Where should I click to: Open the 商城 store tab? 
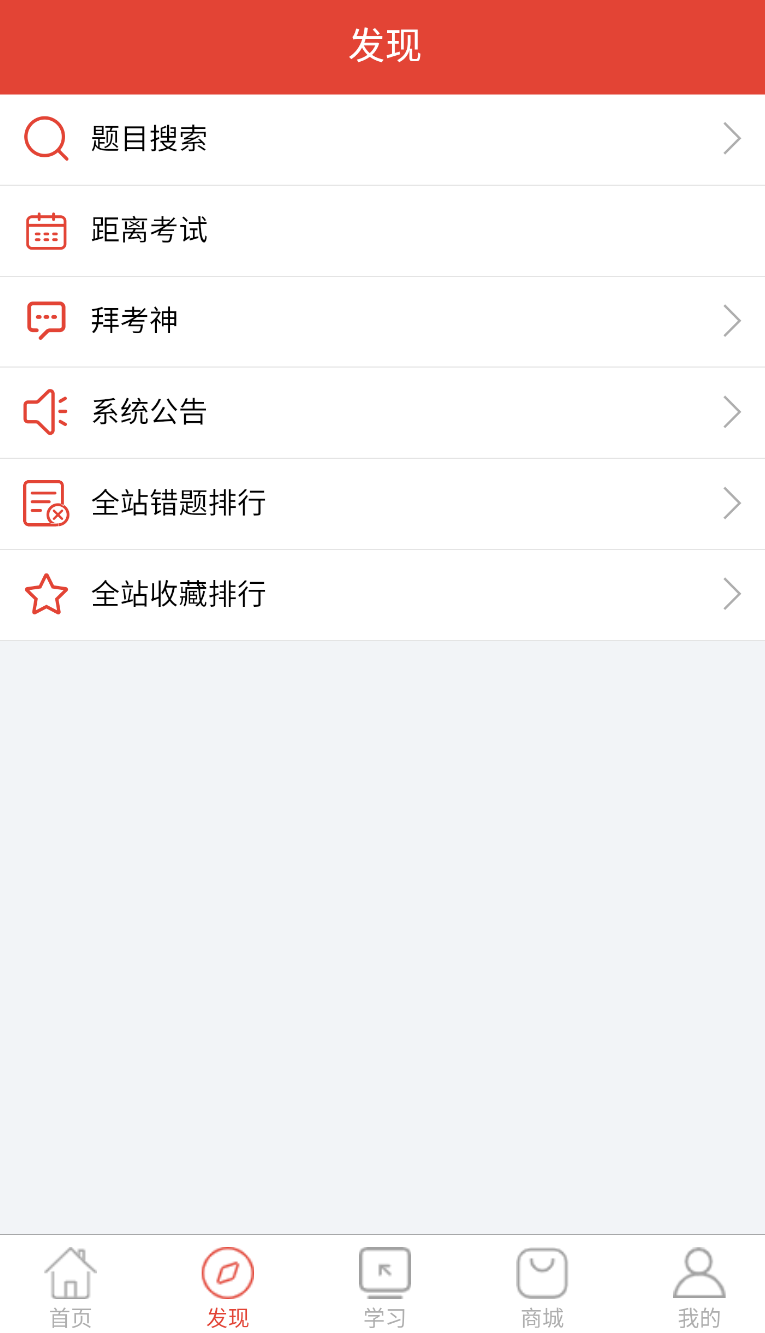click(x=542, y=1287)
